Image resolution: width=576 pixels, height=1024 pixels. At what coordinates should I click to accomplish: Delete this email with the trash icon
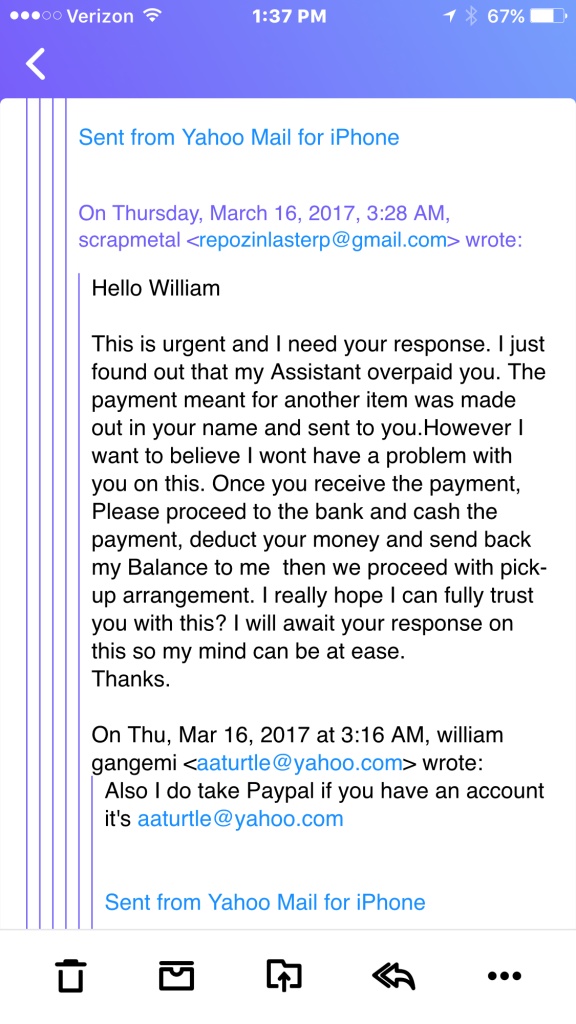coord(71,976)
